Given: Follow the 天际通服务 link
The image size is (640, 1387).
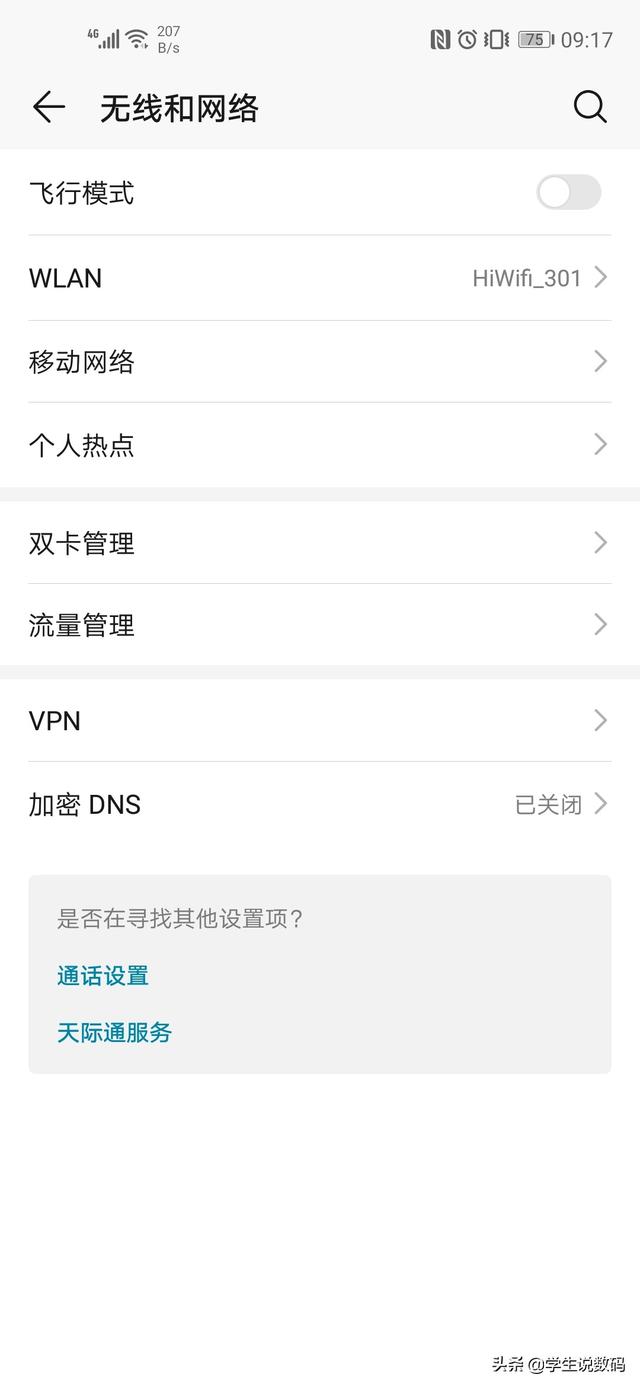Looking at the screenshot, I should pyautogui.click(x=114, y=1032).
